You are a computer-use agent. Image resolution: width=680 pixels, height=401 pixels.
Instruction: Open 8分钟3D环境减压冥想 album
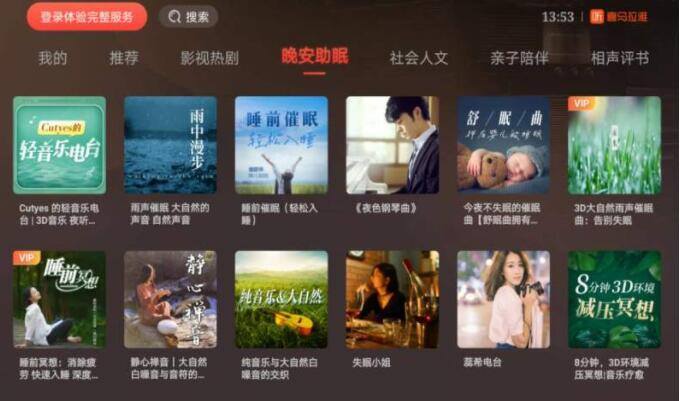(x=614, y=299)
